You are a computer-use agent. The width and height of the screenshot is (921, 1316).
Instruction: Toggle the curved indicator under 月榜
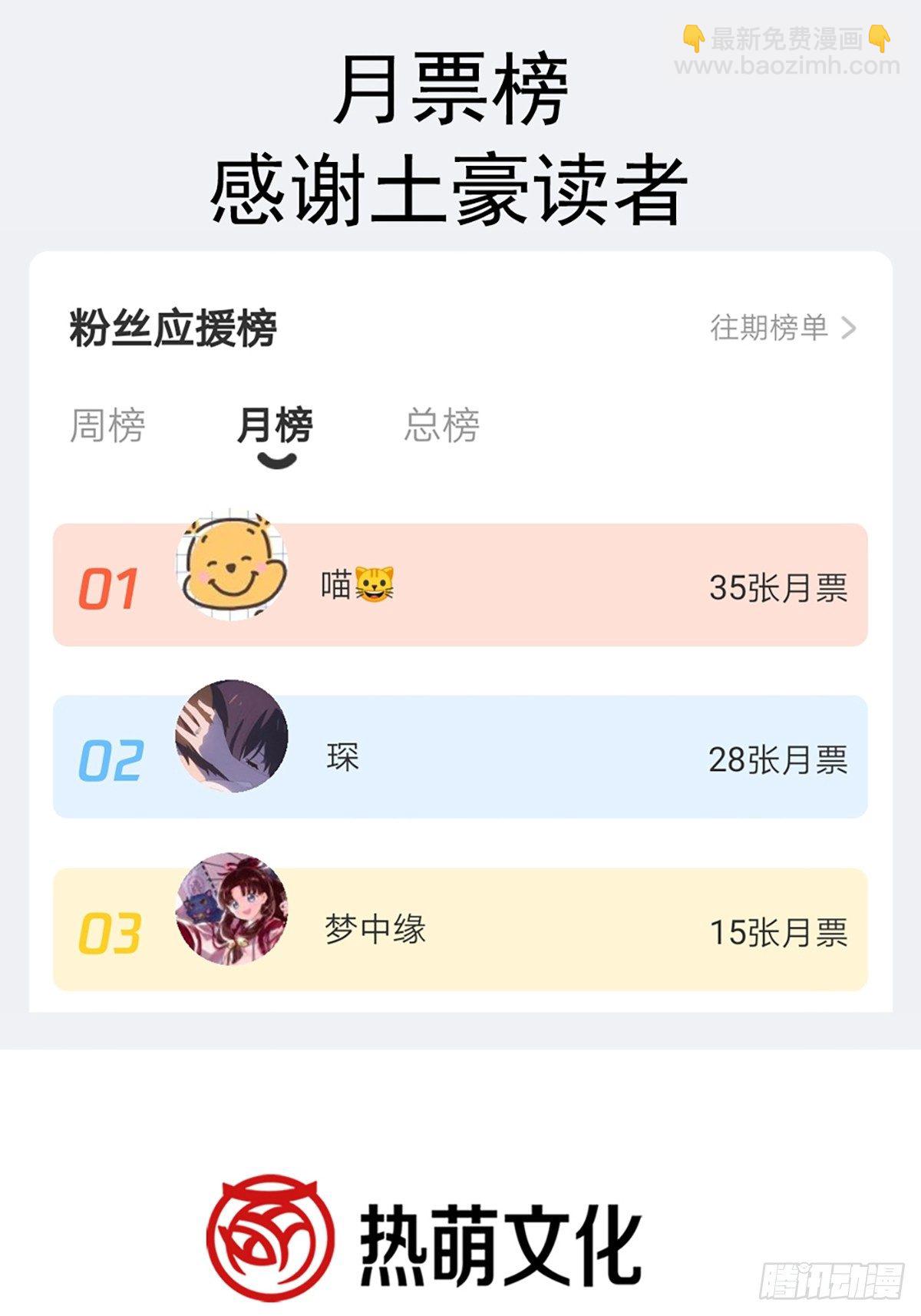(x=278, y=459)
